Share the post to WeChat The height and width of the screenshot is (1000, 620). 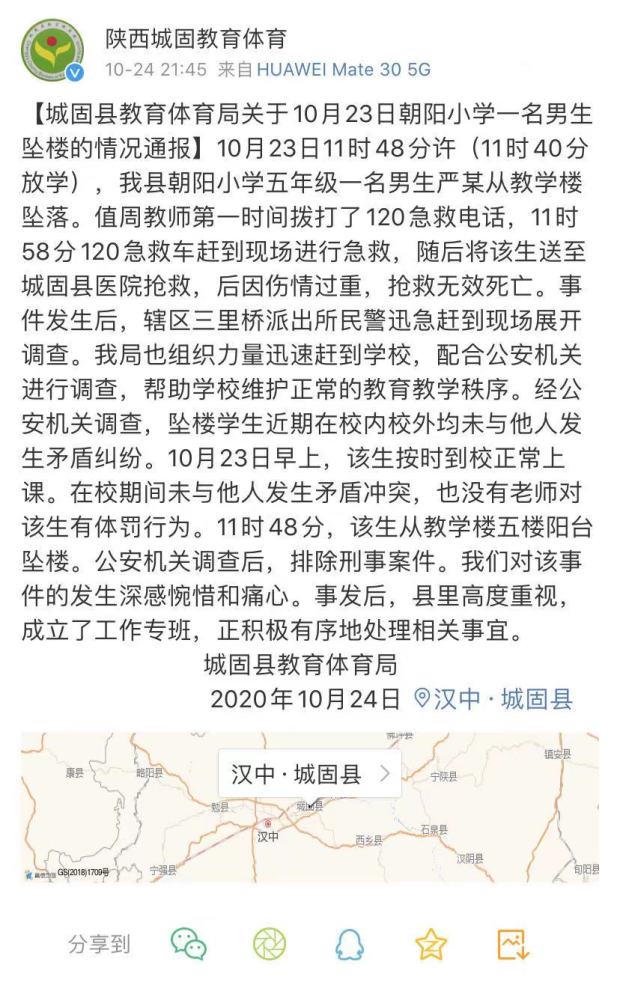189,945
